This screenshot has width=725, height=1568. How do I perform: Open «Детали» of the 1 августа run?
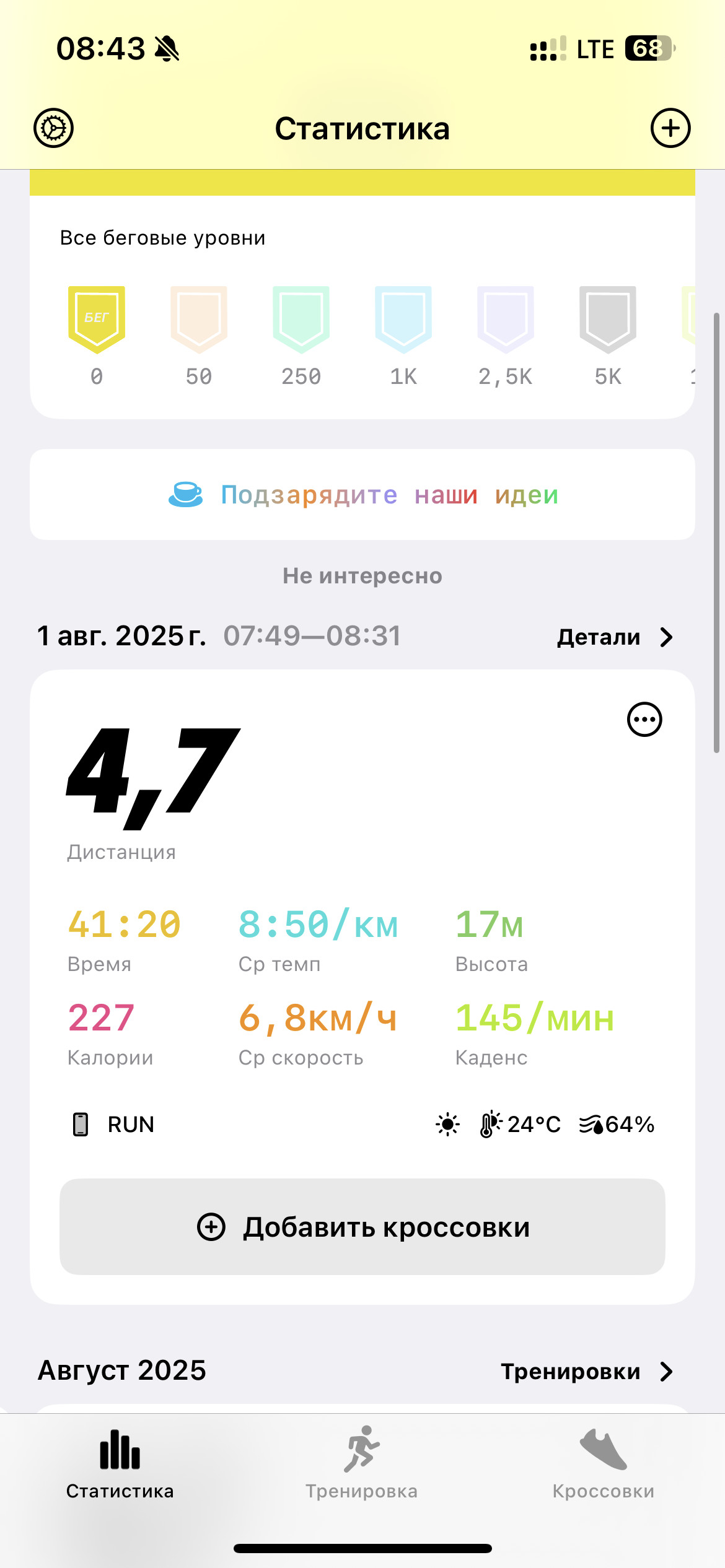coord(615,637)
